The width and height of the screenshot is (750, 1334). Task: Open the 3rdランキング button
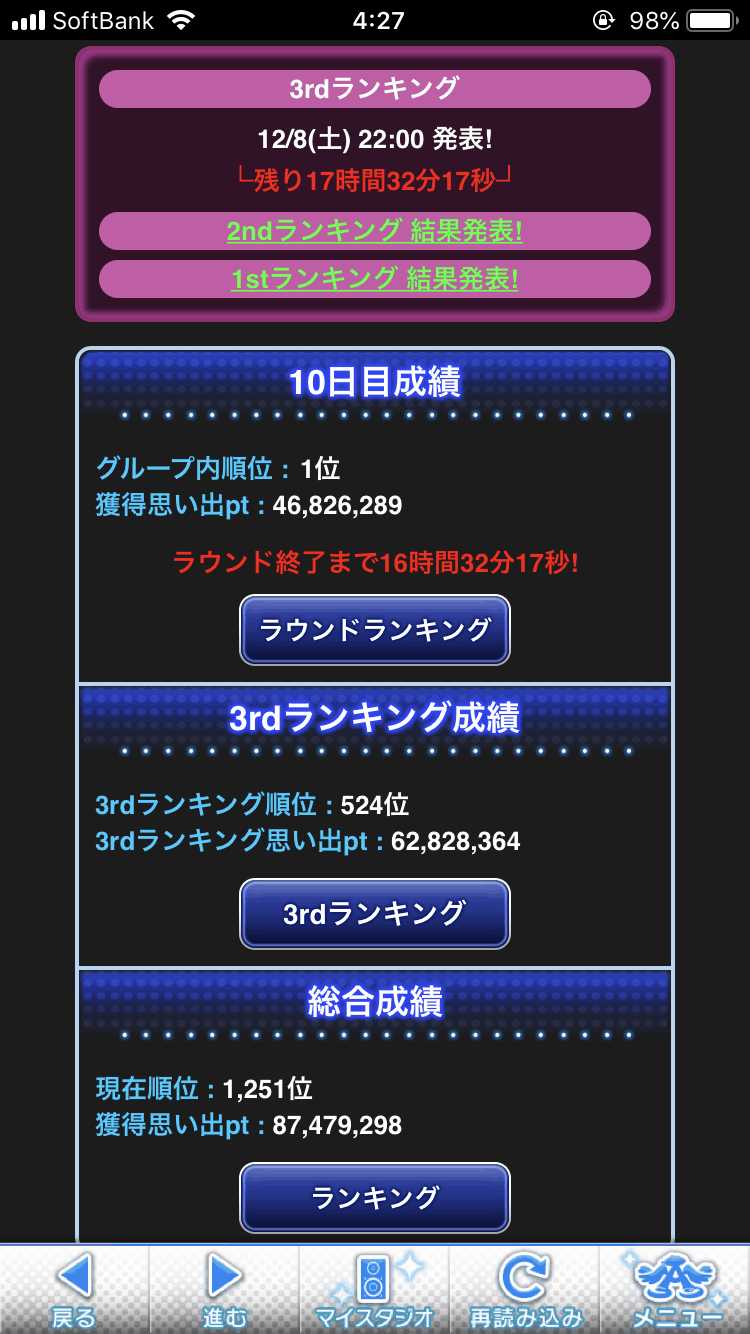click(x=374, y=913)
